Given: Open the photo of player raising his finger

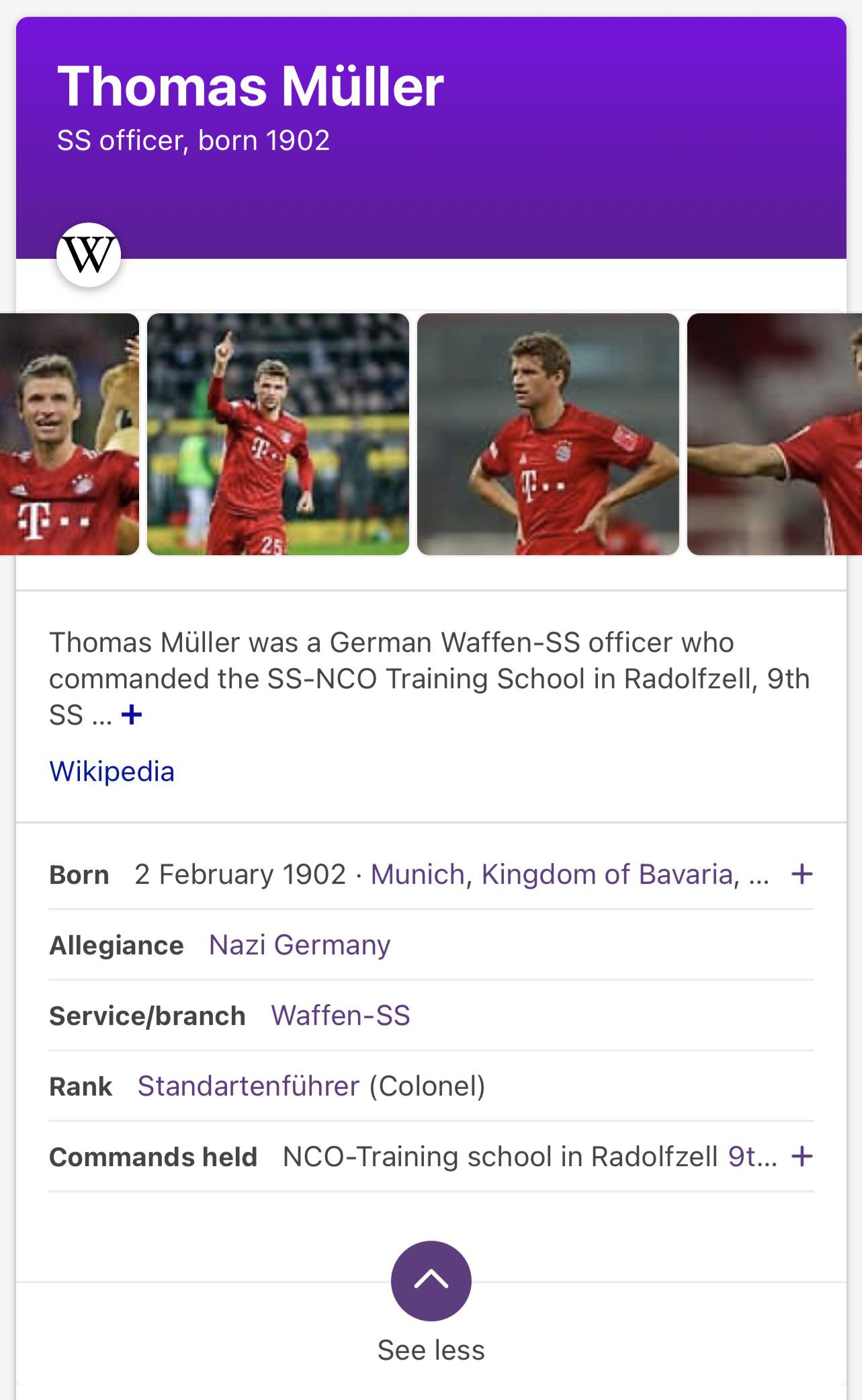Looking at the screenshot, I should pyautogui.click(x=277, y=434).
